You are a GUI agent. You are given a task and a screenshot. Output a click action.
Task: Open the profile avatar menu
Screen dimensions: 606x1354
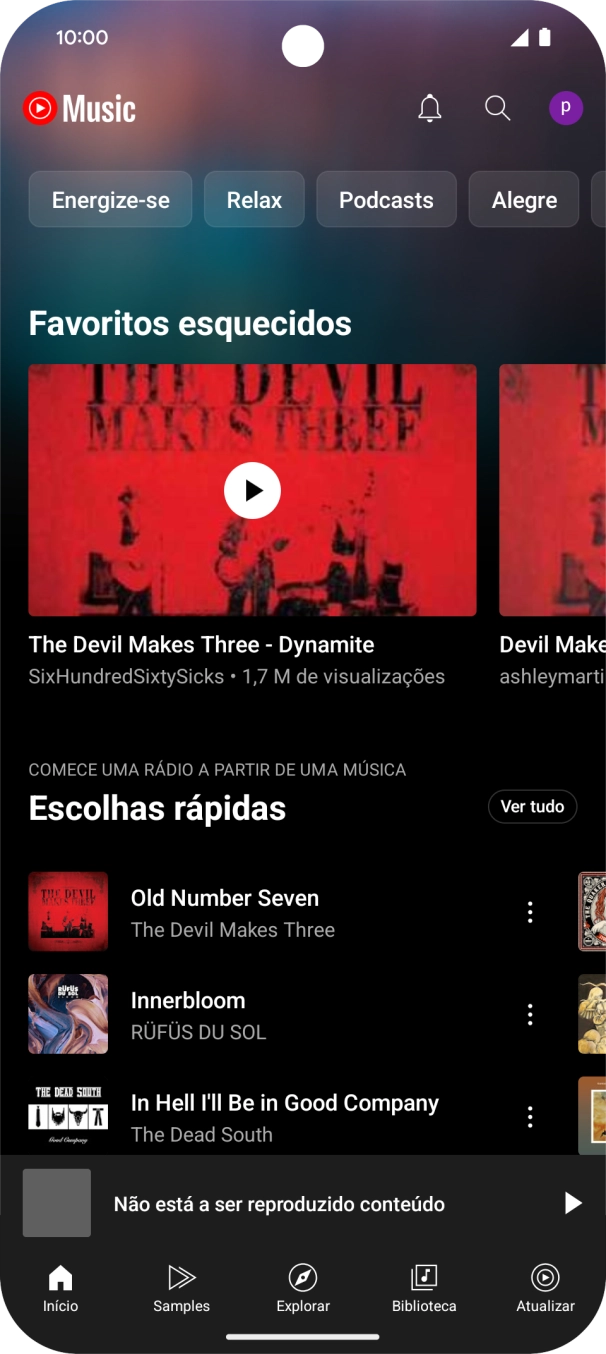[x=566, y=108]
